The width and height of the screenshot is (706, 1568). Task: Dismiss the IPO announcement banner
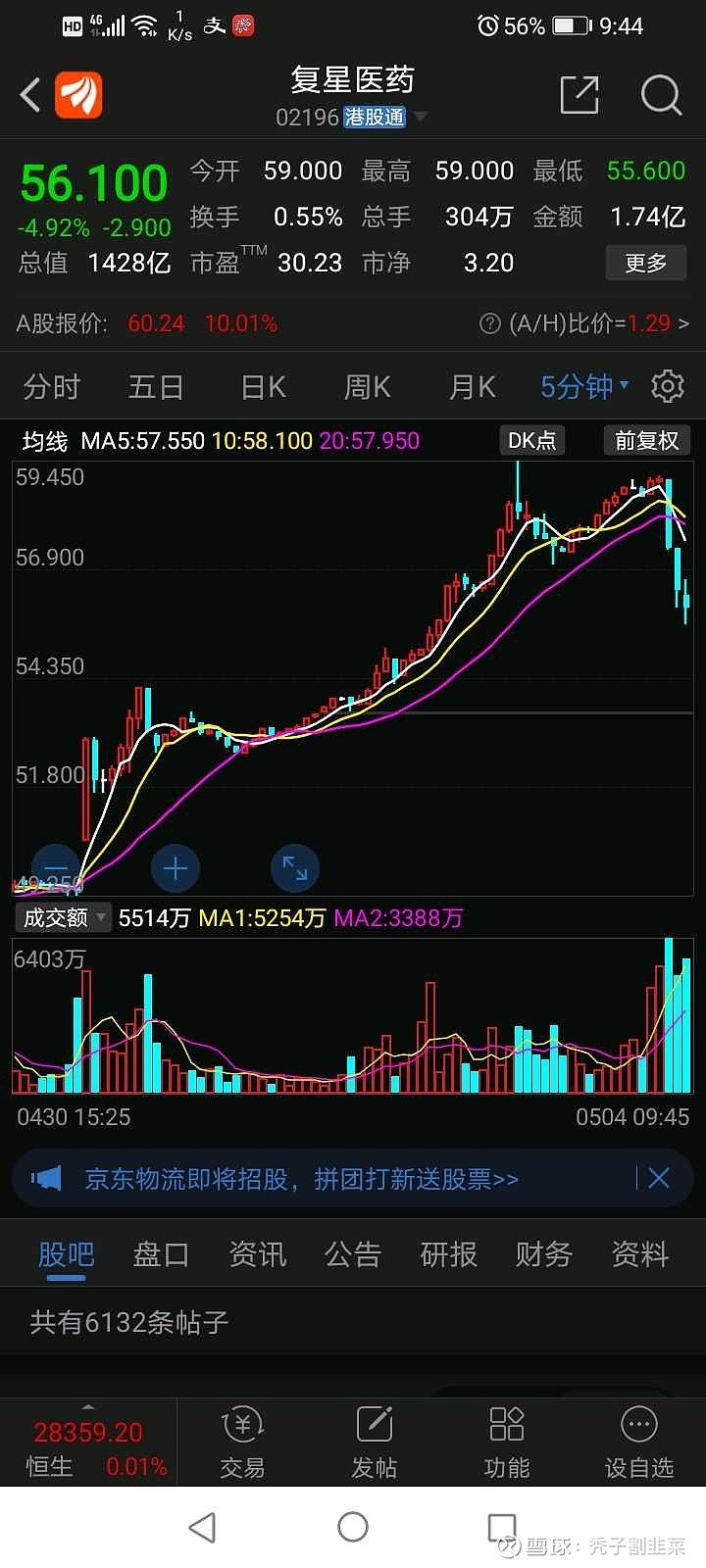coord(658,1178)
